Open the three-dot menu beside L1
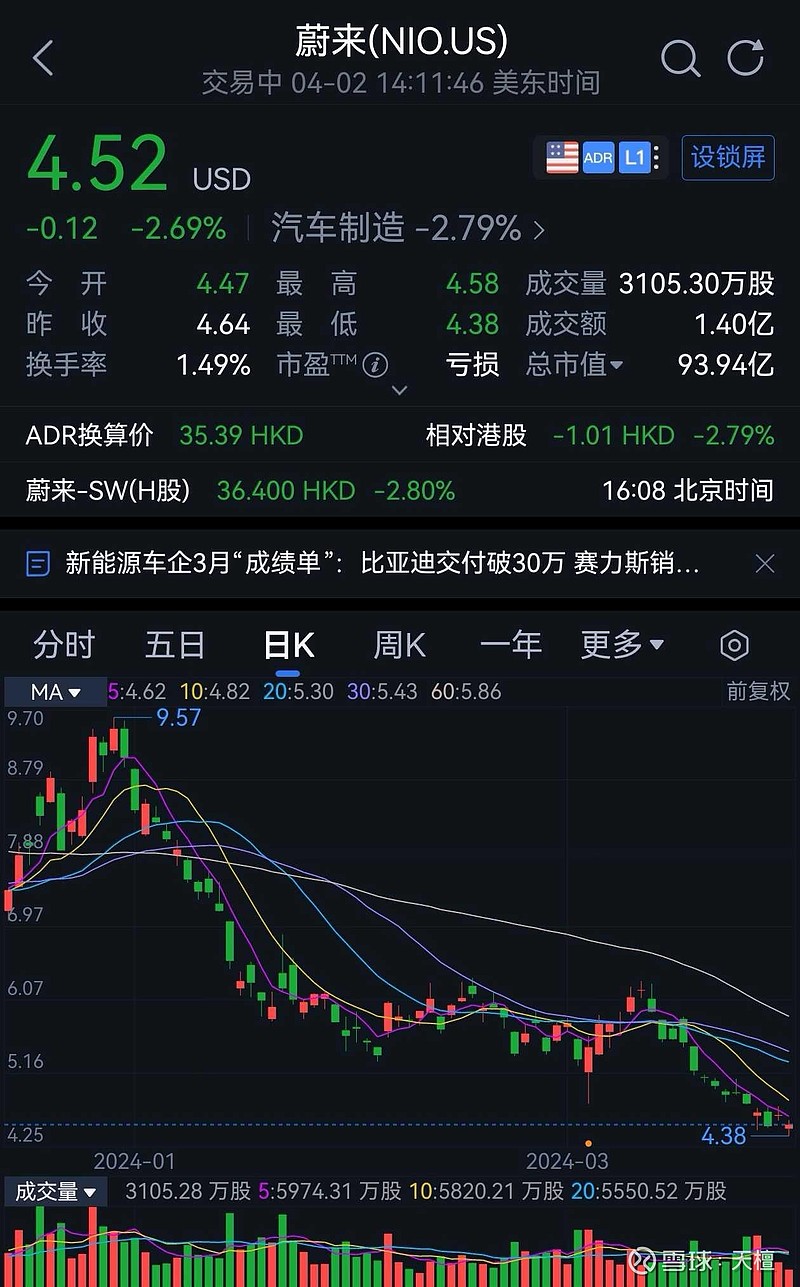The height and width of the screenshot is (1287, 800). (x=657, y=157)
